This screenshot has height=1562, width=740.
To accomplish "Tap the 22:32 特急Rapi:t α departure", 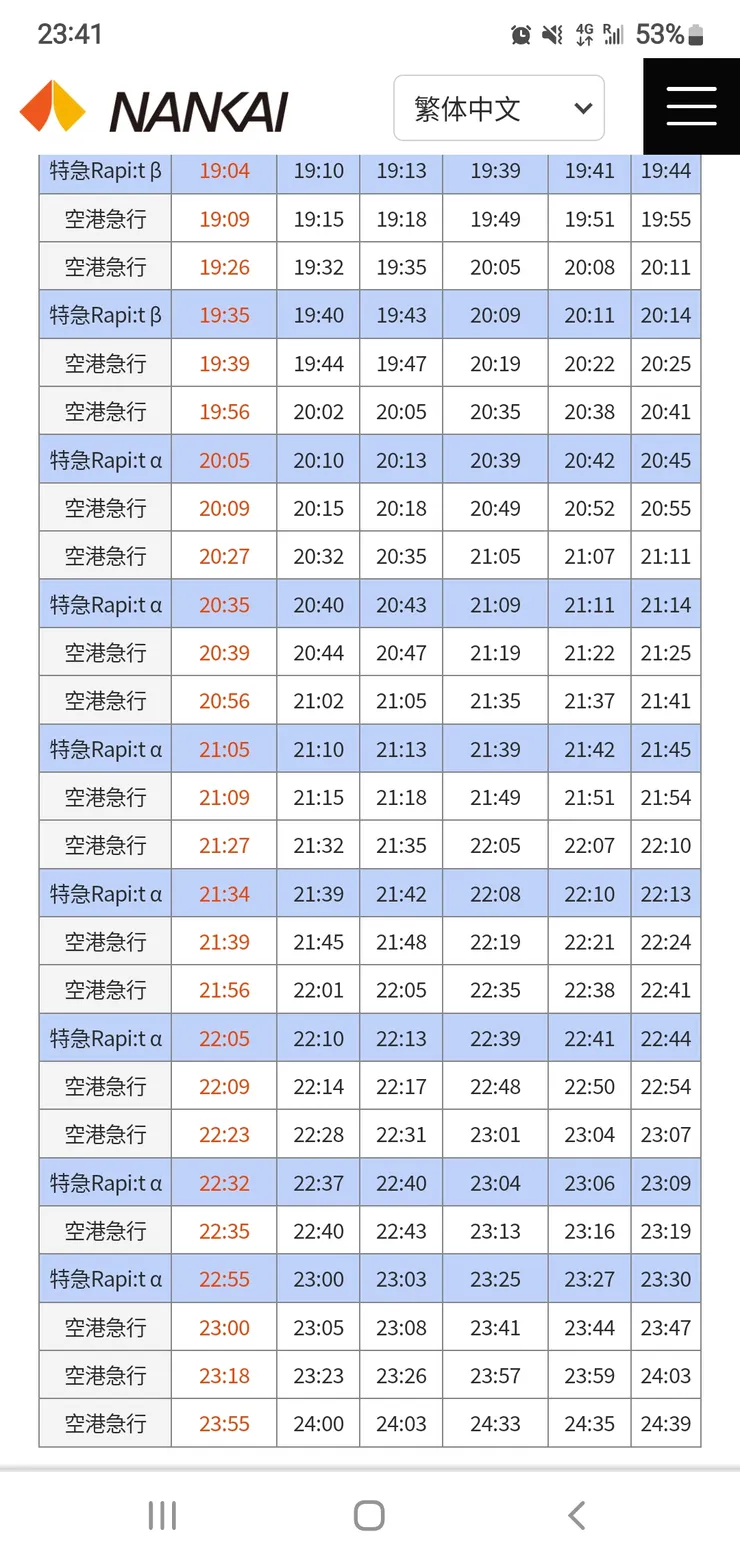I will click(224, 1182).
